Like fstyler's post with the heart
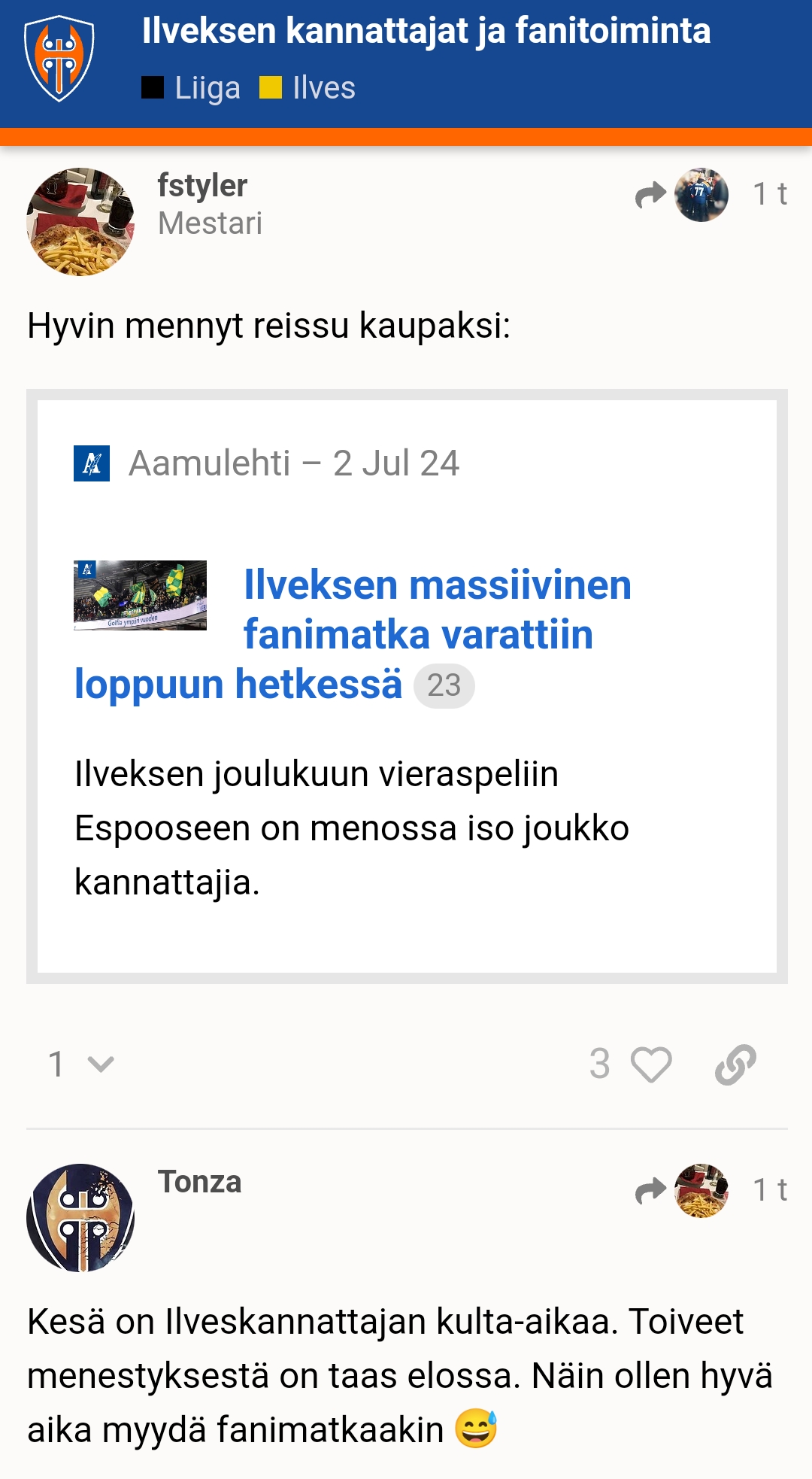The width and height of the screenshot is (812, 1479). click(x=651, y=1064)
